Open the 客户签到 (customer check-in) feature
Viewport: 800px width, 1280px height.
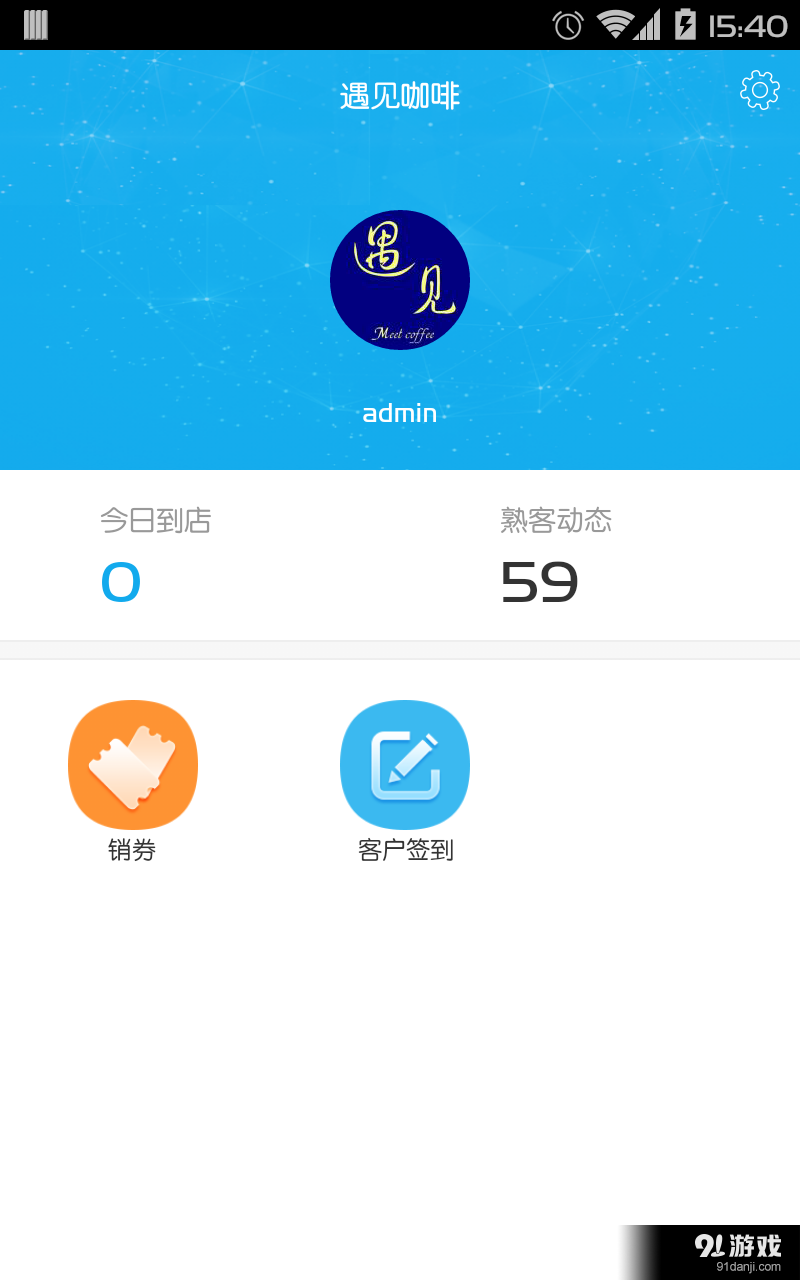coord(404,765)
